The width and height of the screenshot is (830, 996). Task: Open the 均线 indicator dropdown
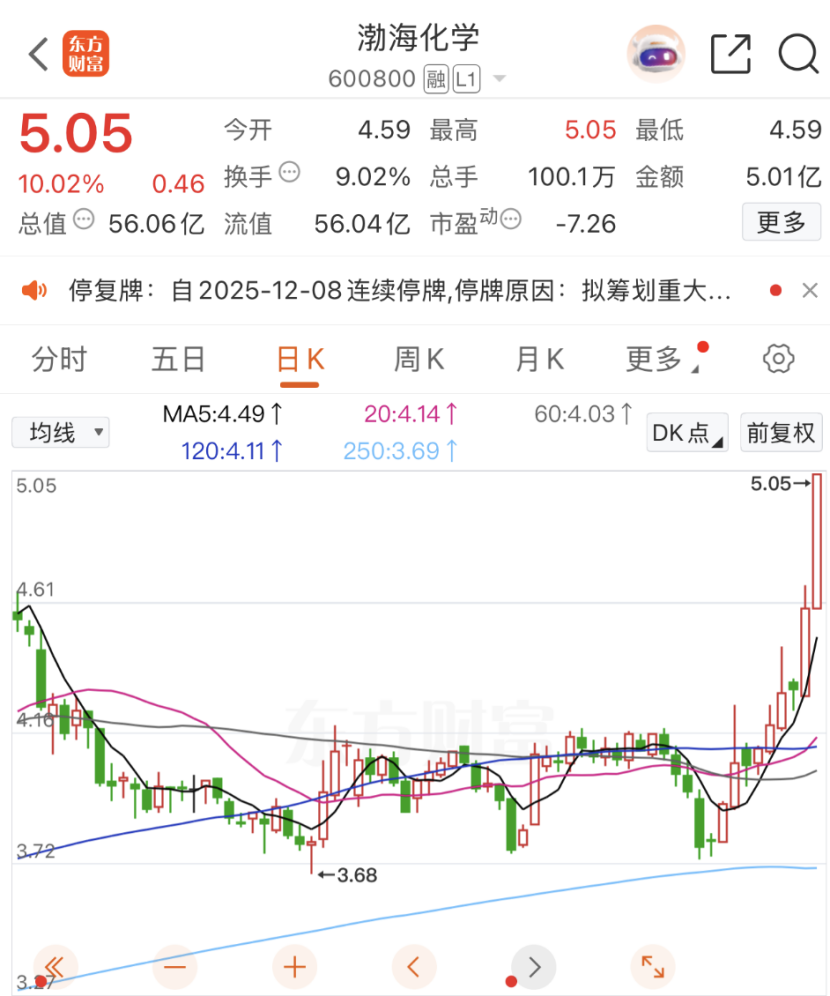click(60, 432)
